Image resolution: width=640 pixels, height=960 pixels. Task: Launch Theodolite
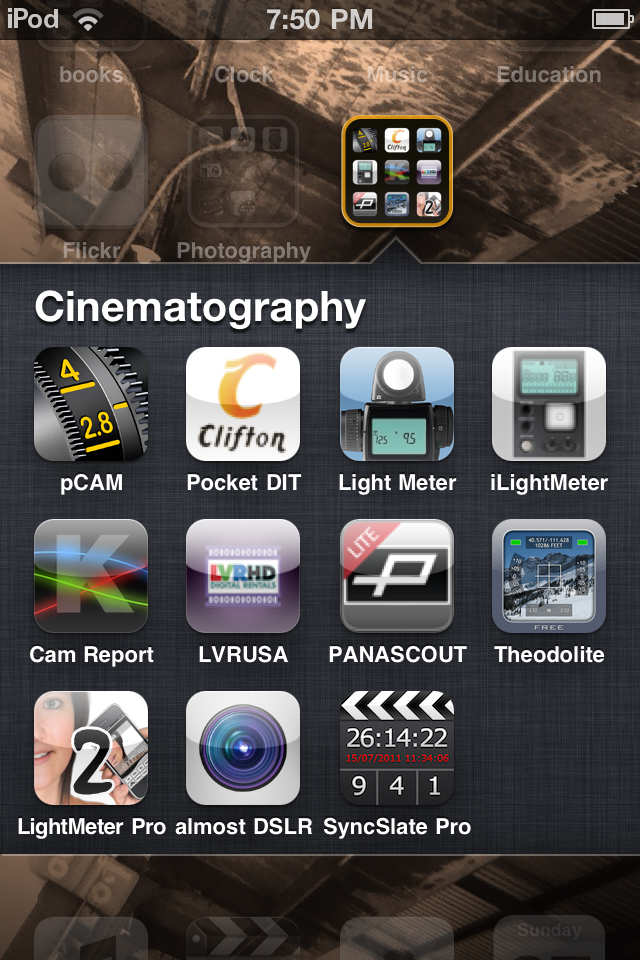click(549, 576)
